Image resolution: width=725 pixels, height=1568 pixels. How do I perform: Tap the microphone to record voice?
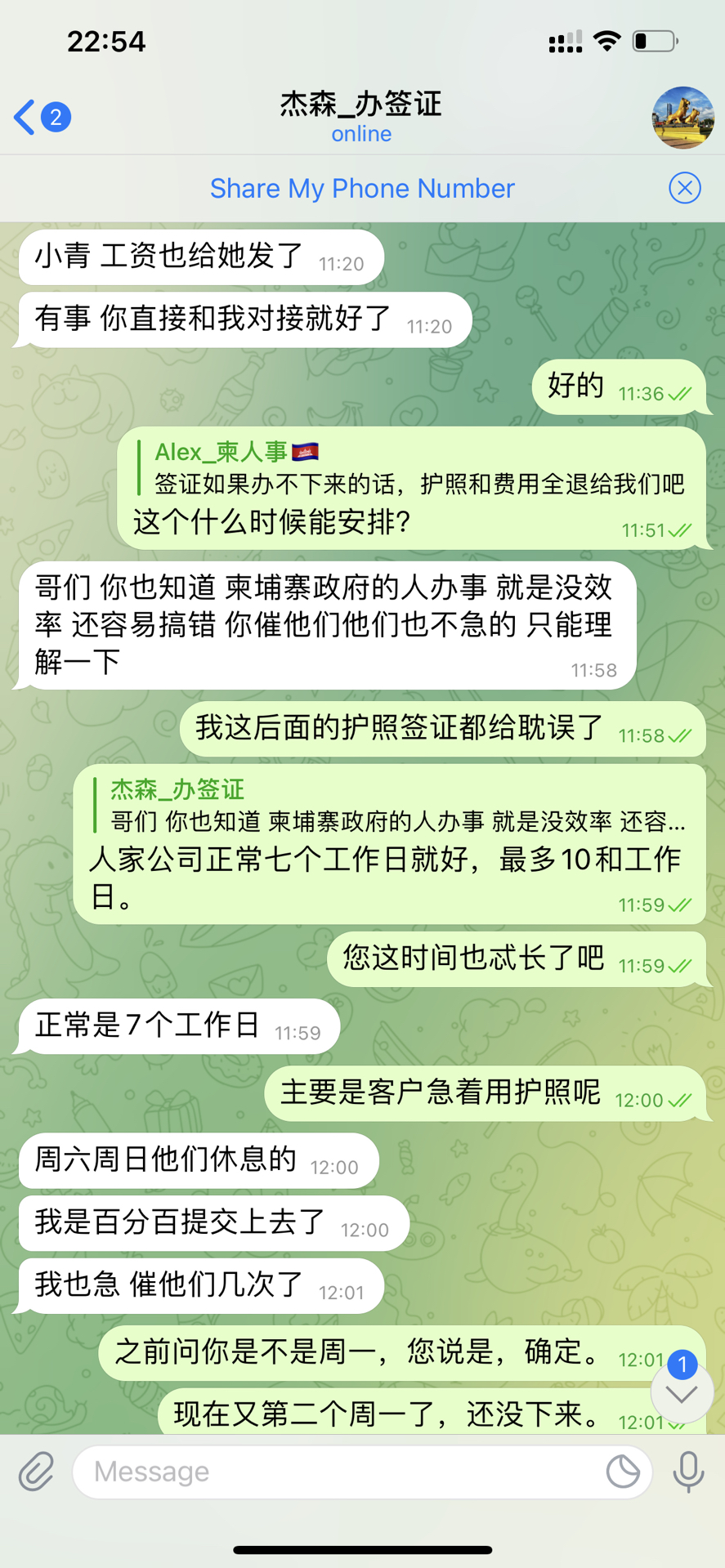pyautogui.click(x=688, y=1472)
